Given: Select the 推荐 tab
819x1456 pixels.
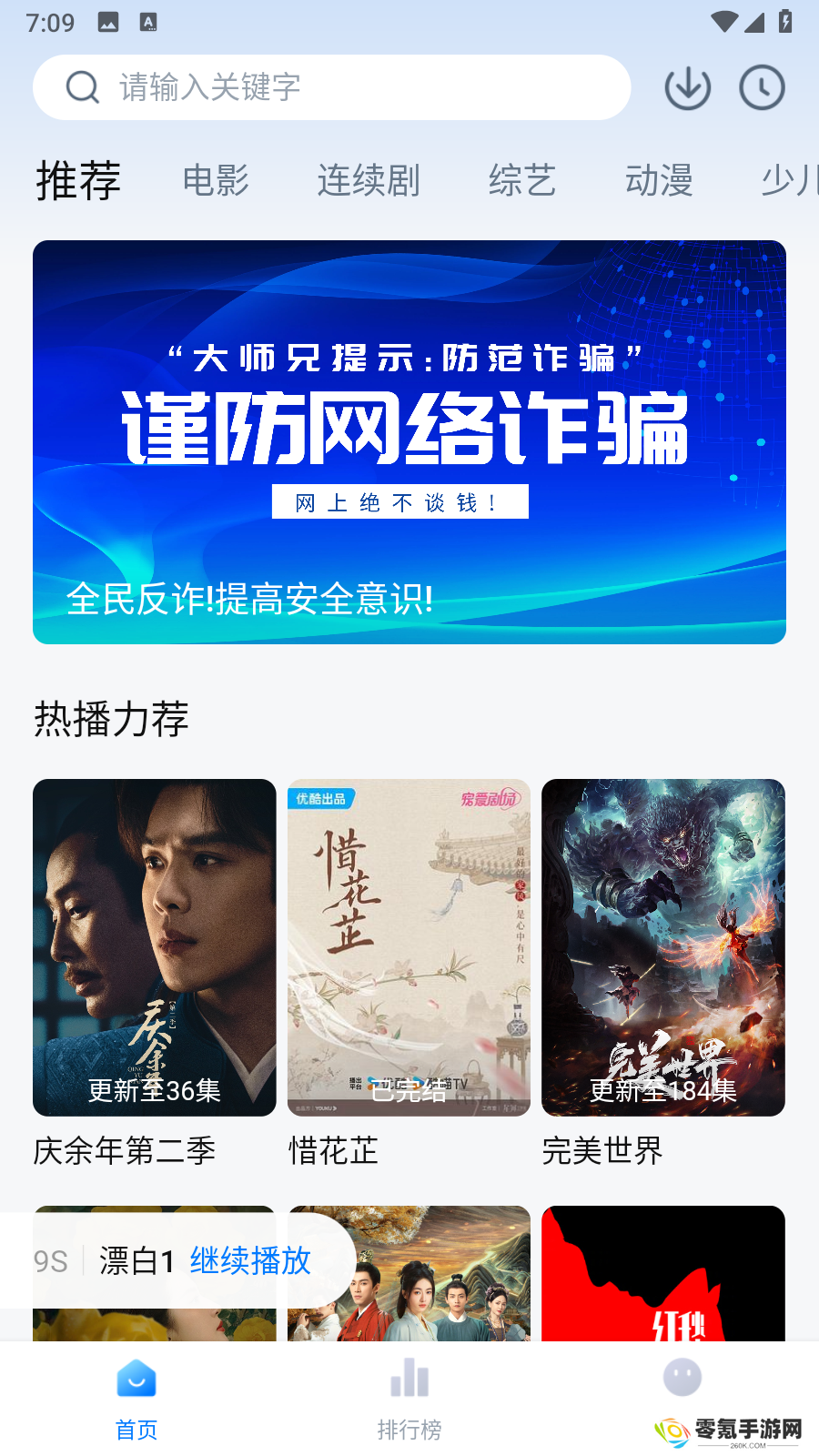Looking at the screenshot, I should click(x=78, y=180).
